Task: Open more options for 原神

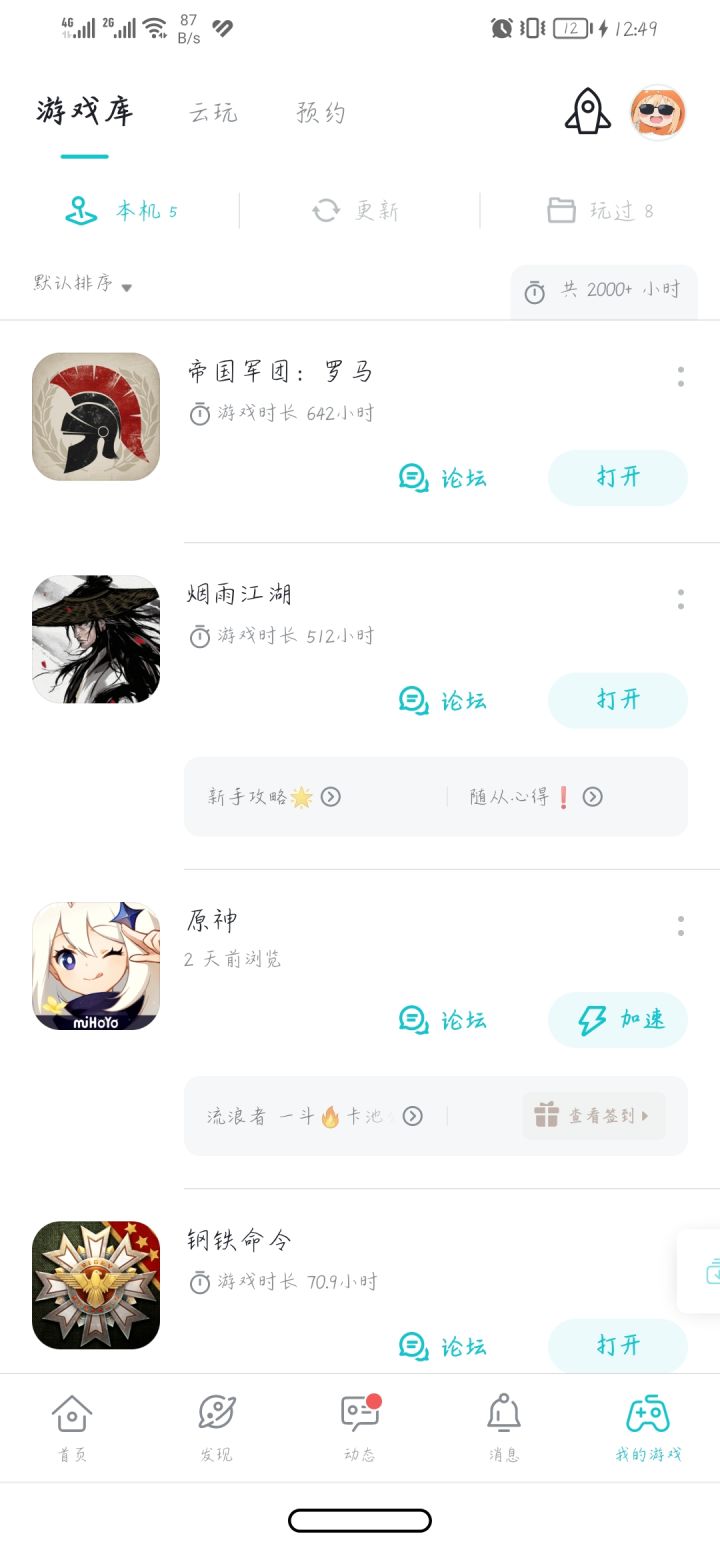Action: tap(681, 926)
